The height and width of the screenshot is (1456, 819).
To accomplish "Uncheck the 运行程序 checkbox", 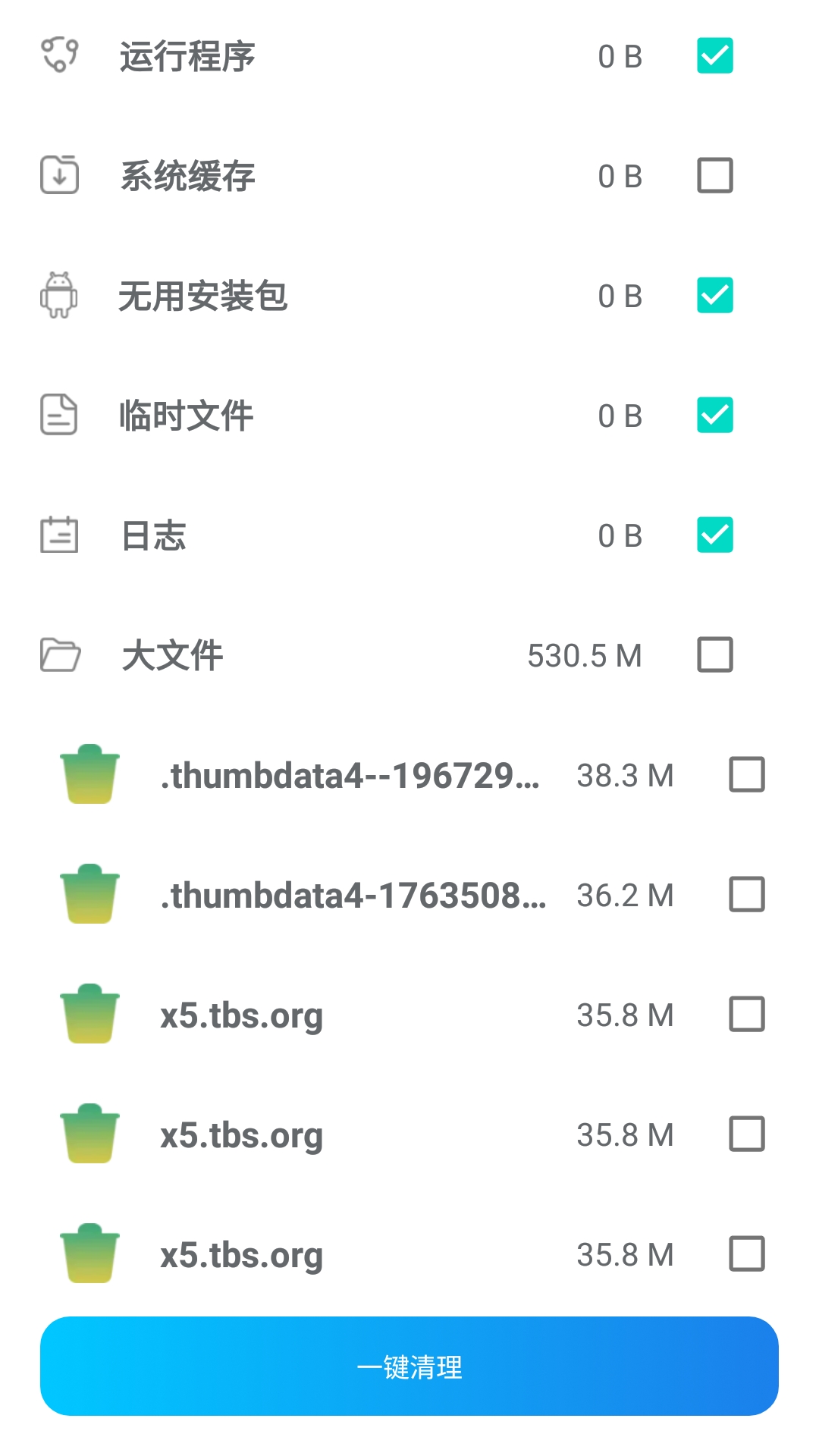I will [714, 56].
